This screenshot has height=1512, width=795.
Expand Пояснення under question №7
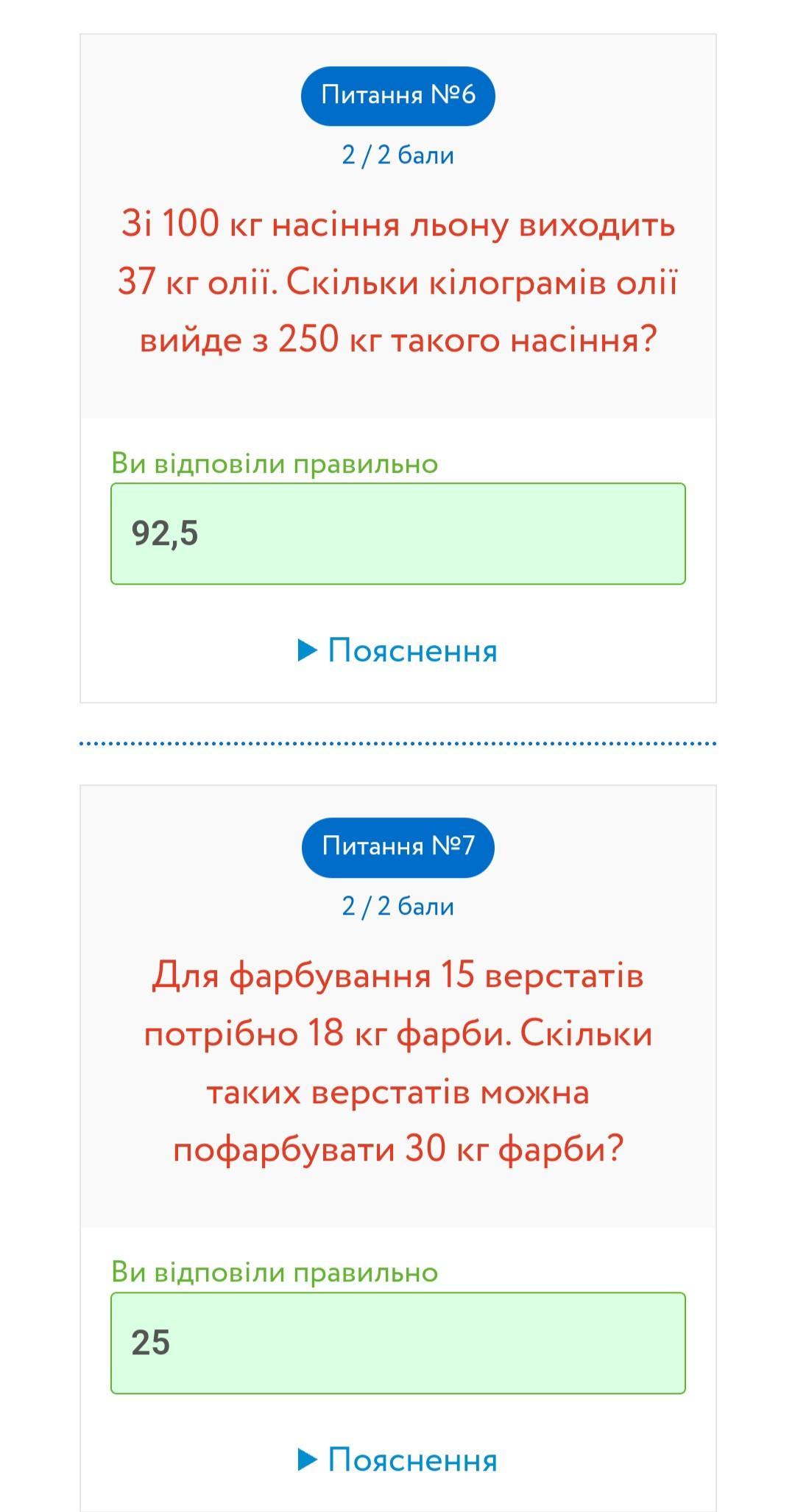[398, 1460]
